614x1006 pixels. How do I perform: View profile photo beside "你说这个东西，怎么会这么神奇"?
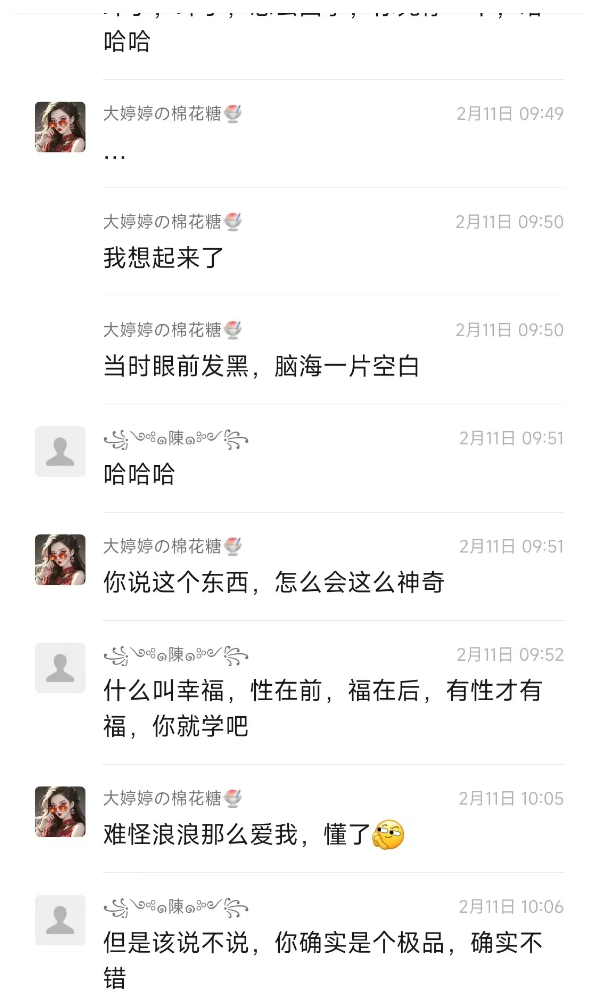tap(60, 560)
